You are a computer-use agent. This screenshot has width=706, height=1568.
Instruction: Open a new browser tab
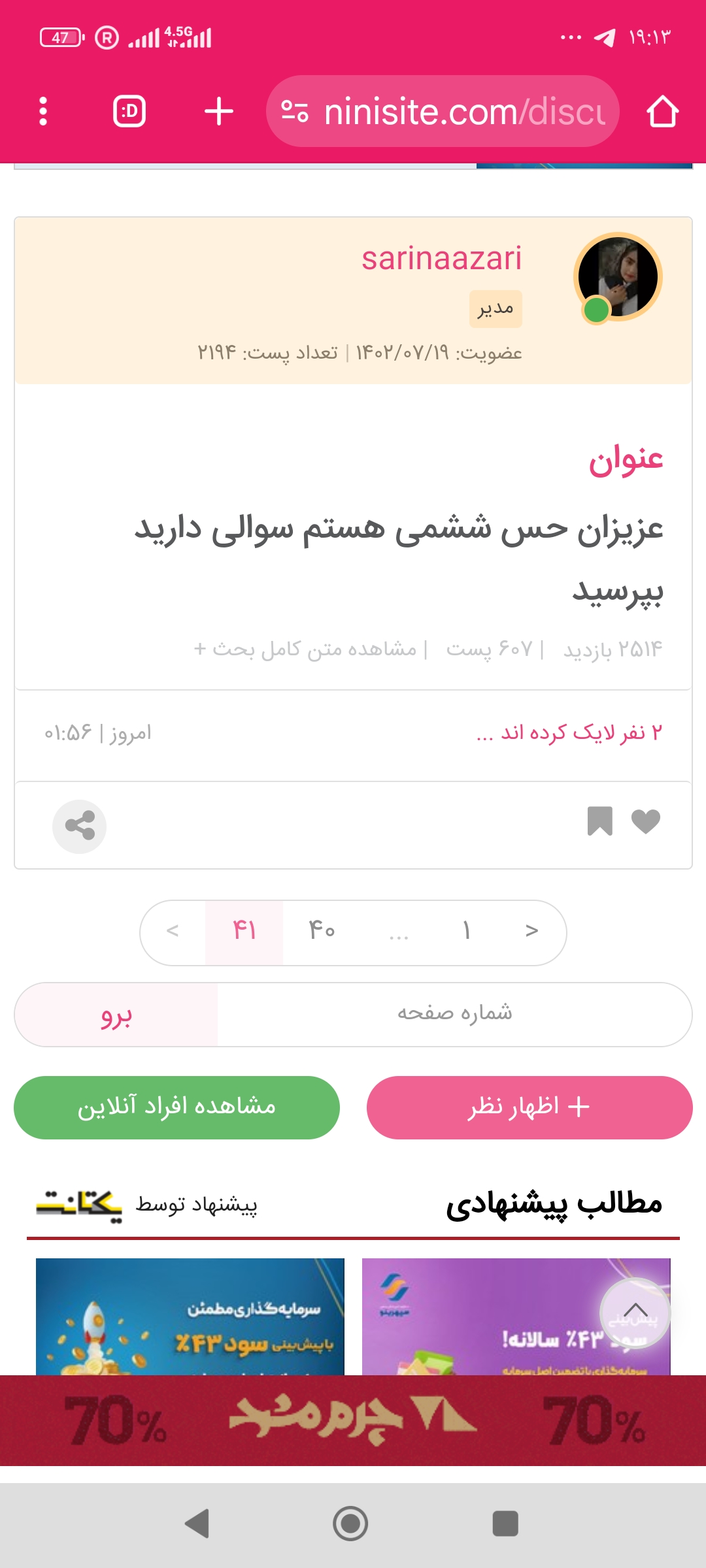(218, 111)
